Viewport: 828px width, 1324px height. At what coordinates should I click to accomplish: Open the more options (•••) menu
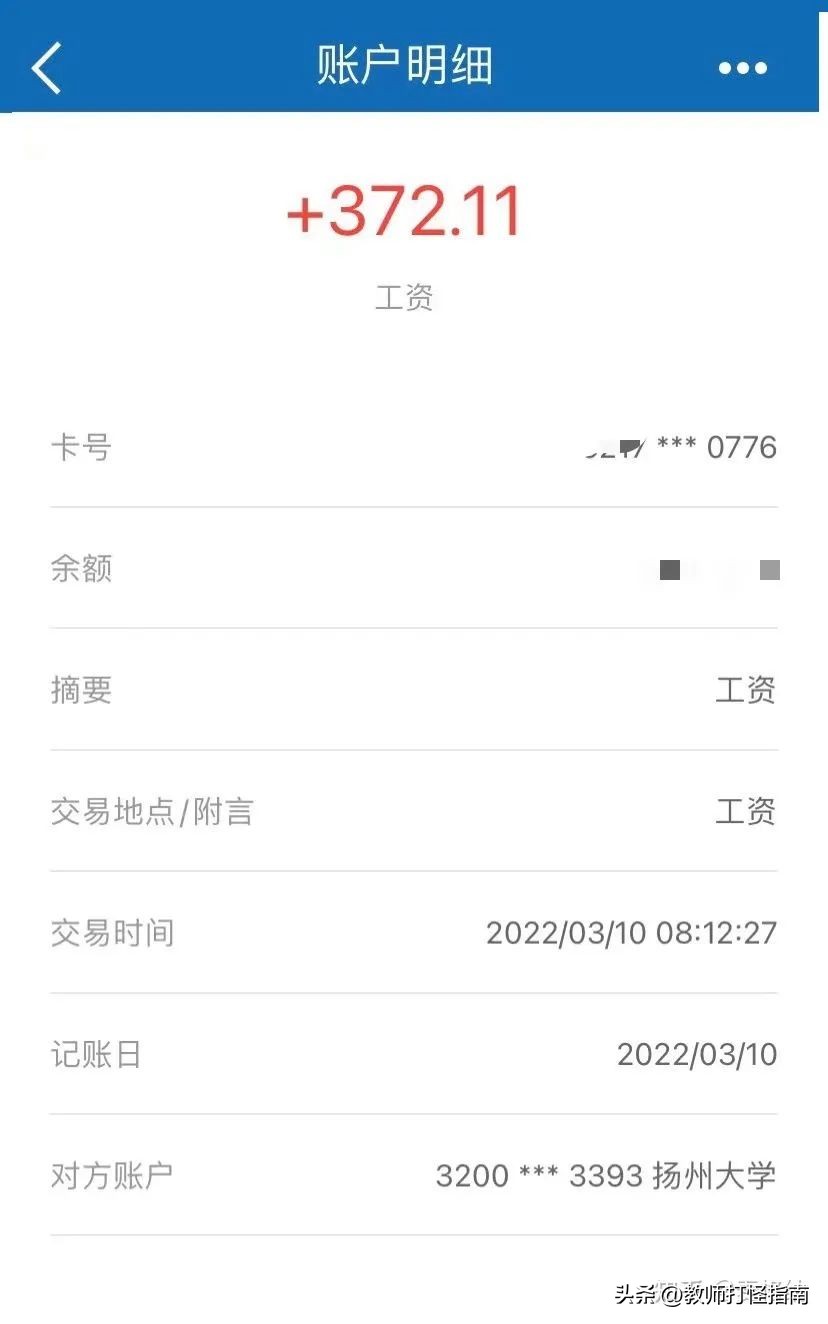click(x=740, y=66)
